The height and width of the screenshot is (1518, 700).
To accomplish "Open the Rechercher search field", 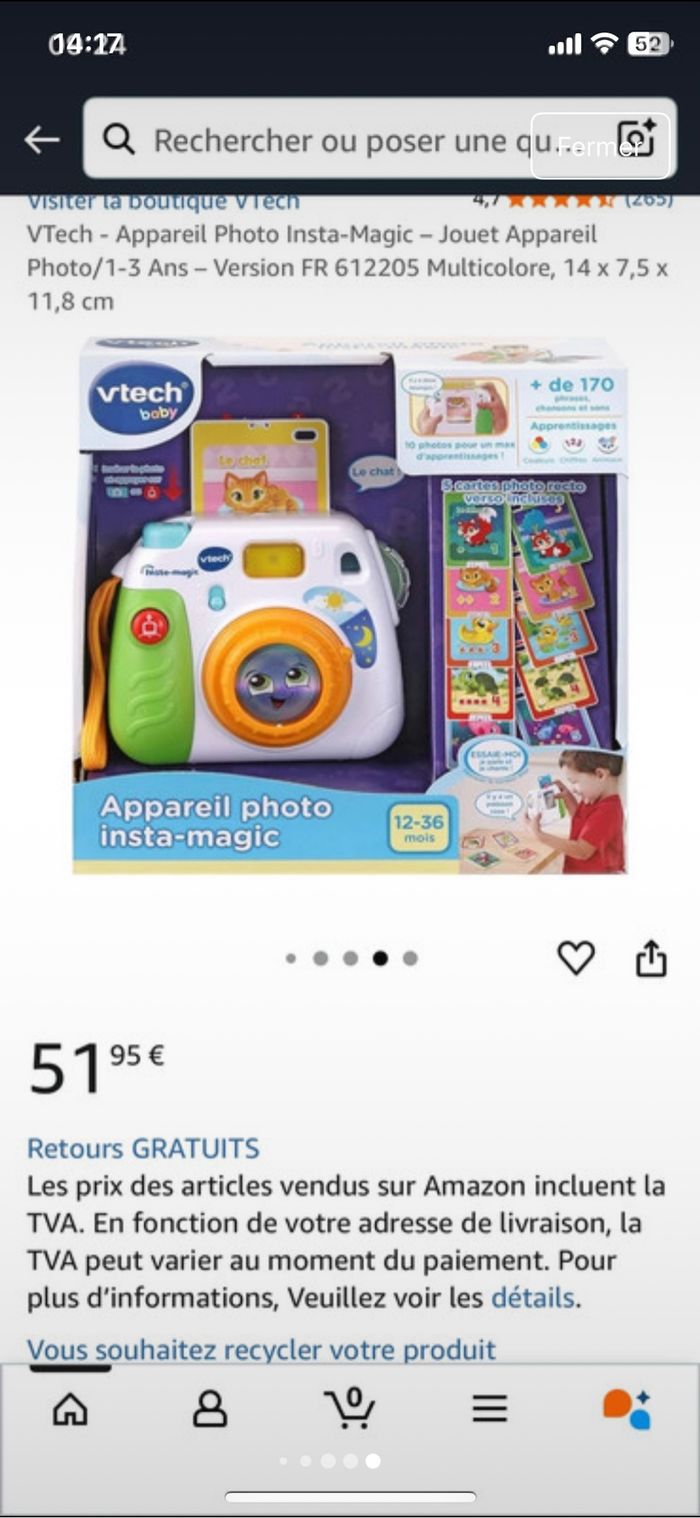I will (330, 141).
